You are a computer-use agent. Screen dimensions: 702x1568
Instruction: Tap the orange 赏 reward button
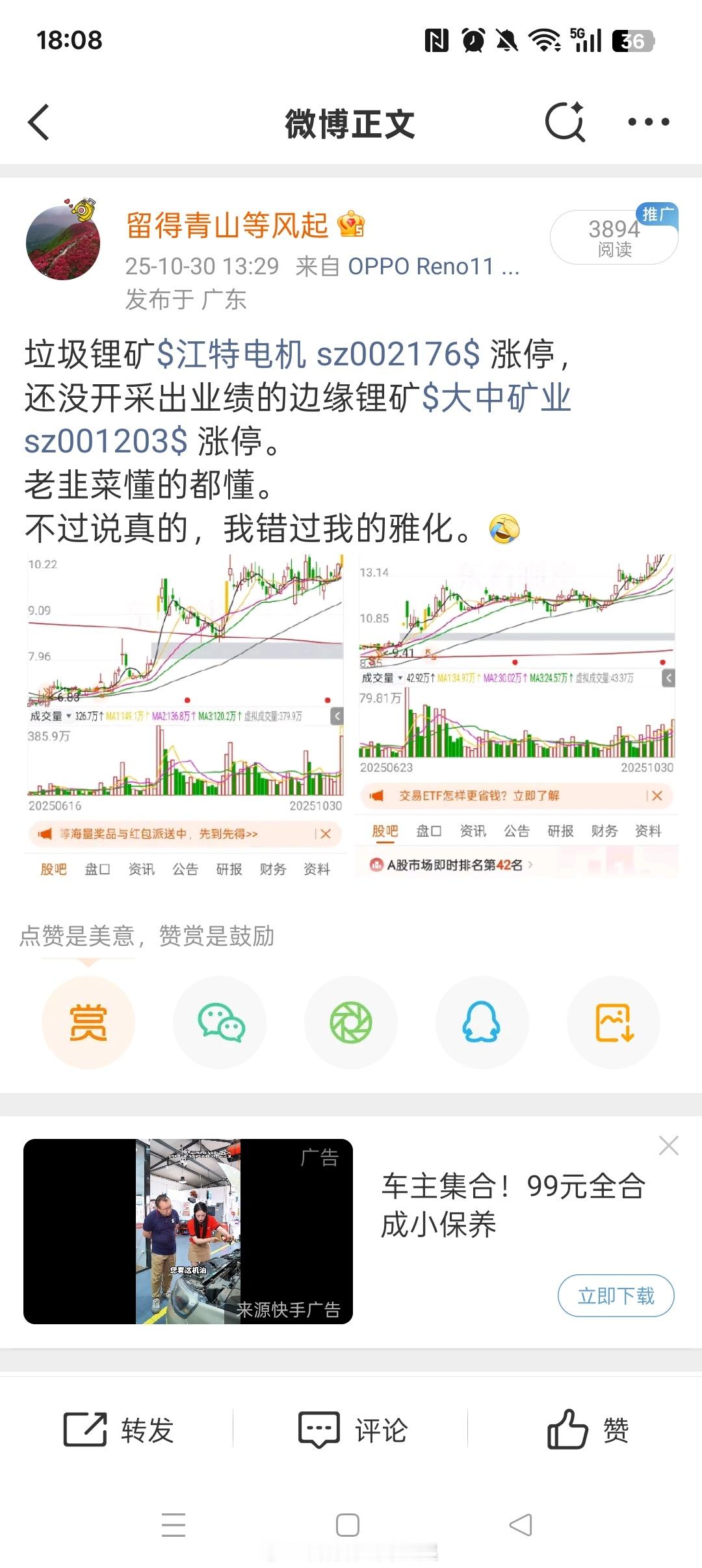pyautogui.click(x=88, y=1023)
